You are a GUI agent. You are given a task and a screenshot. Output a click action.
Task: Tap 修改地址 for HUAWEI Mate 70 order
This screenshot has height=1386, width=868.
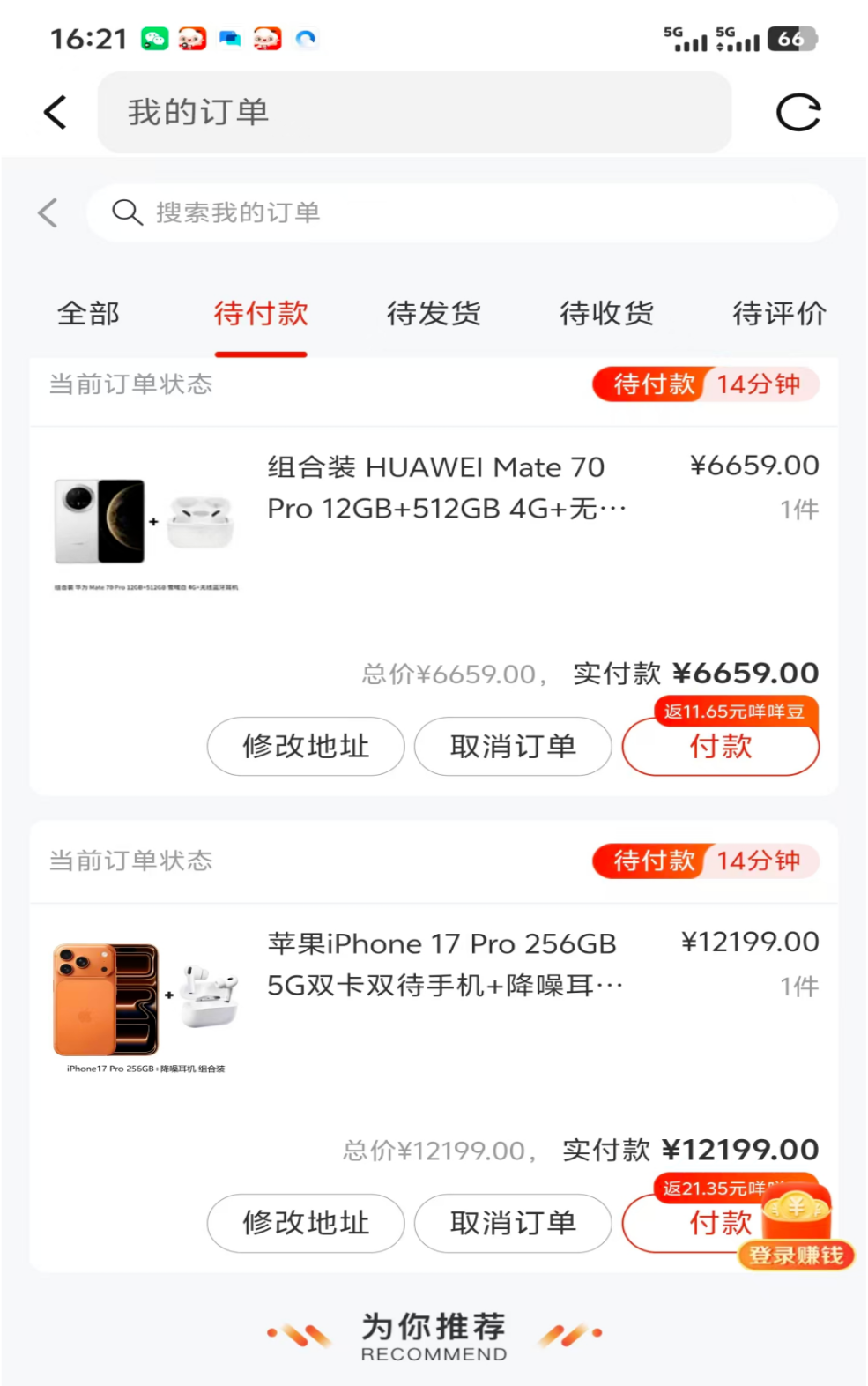tap(306, 747)
